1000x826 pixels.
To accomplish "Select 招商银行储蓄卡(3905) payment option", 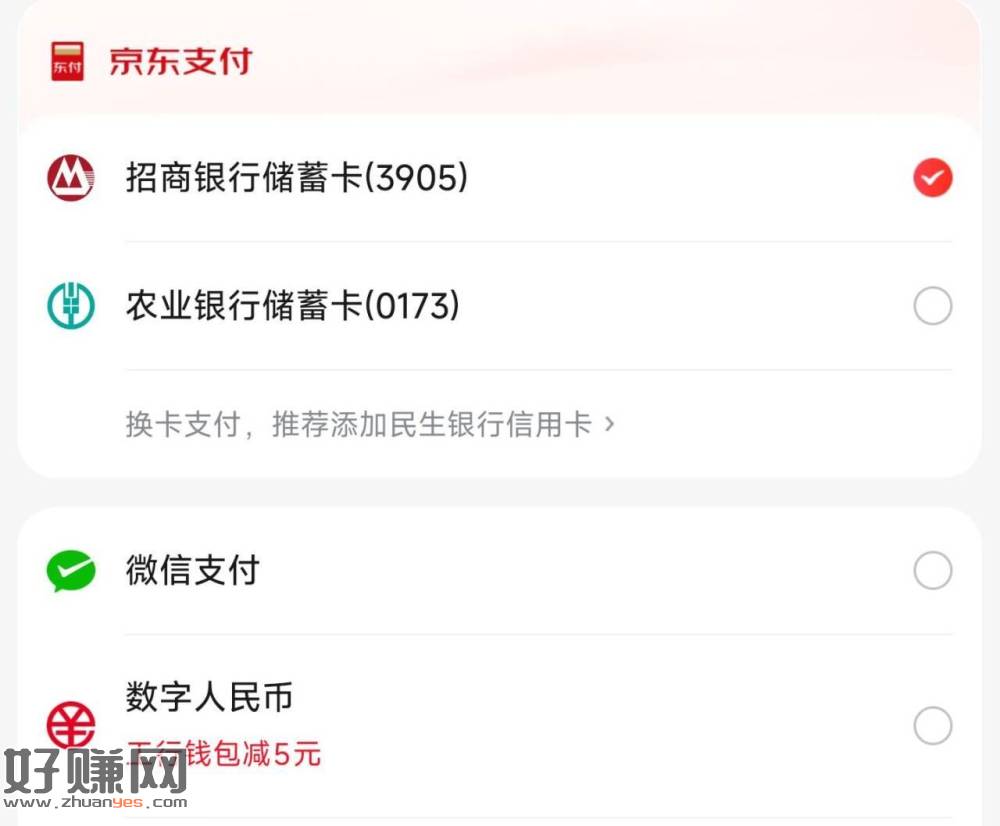I will tap(499, 178).
